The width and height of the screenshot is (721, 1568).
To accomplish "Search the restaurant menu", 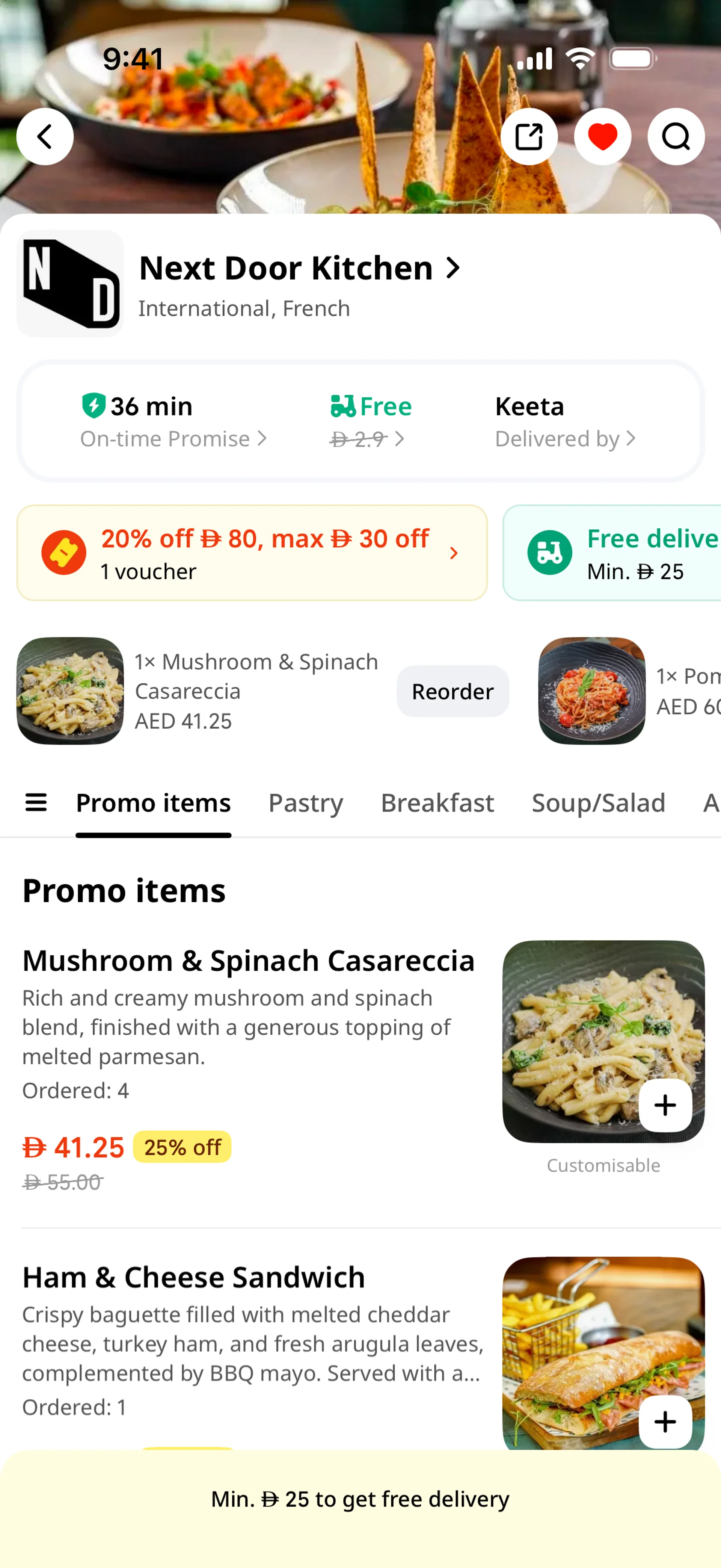I will (x=675, y=136).
